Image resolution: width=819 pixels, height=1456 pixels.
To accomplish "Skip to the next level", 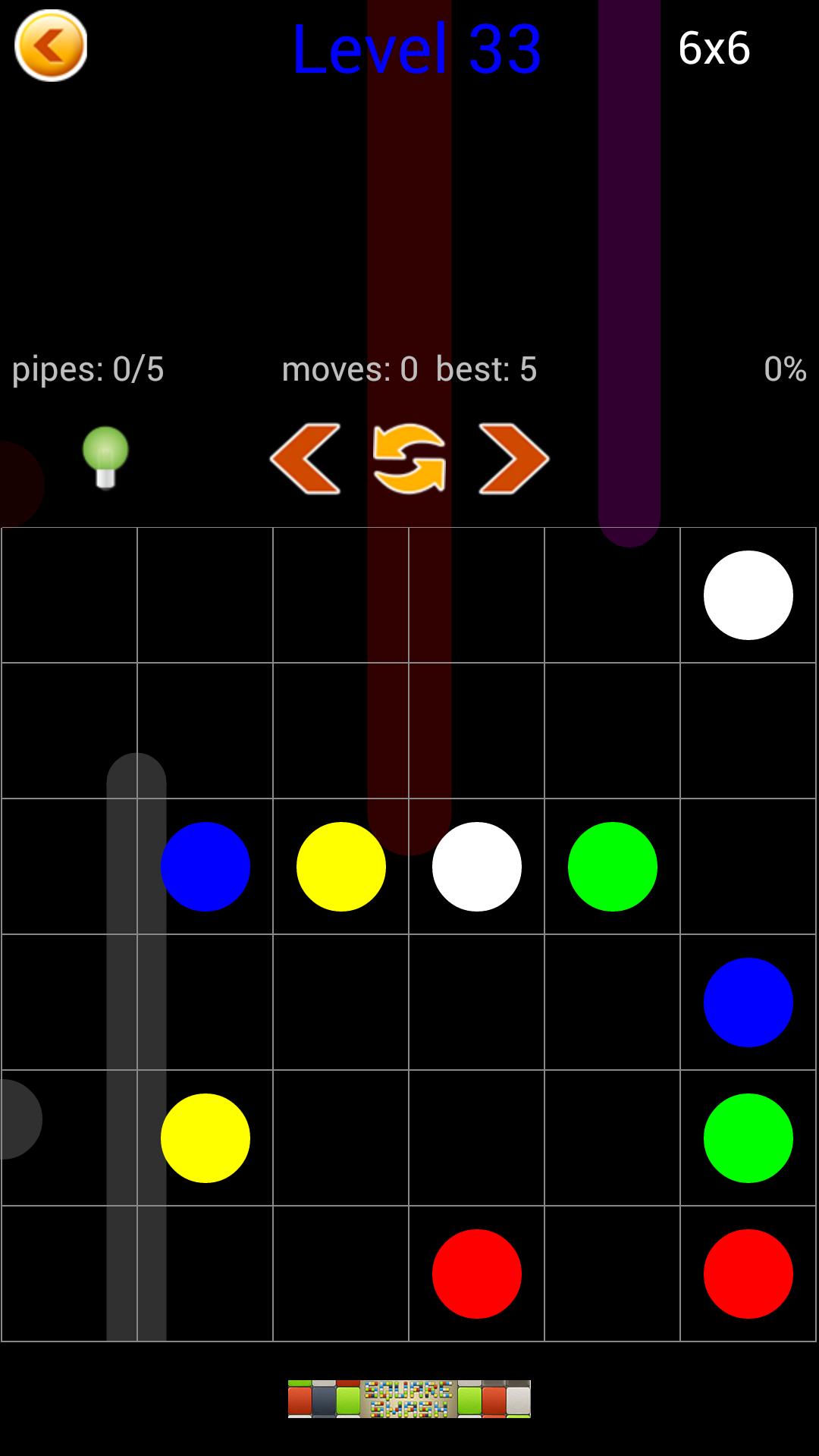I will pyautogui.click(x=513, y=459).
